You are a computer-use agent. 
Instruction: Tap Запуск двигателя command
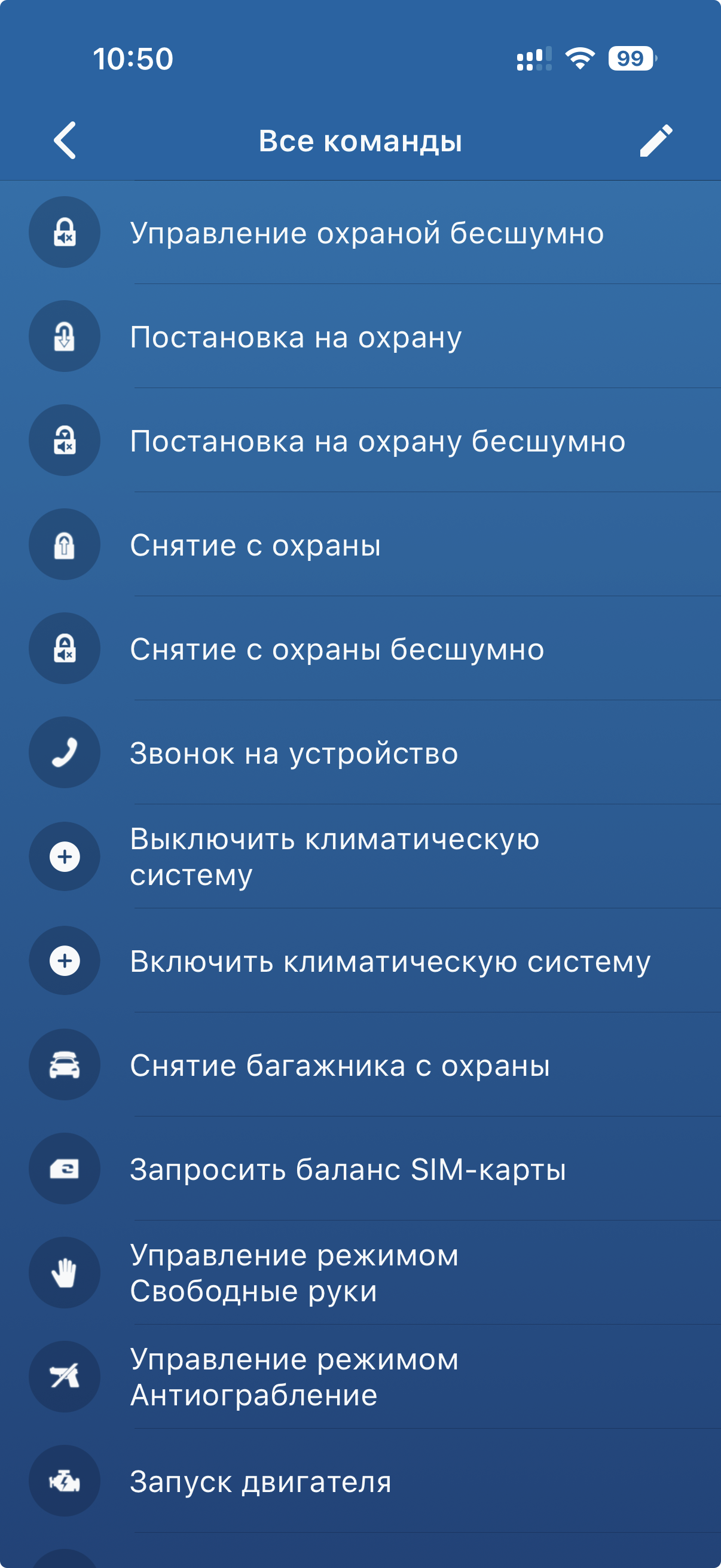[360, 1481]
